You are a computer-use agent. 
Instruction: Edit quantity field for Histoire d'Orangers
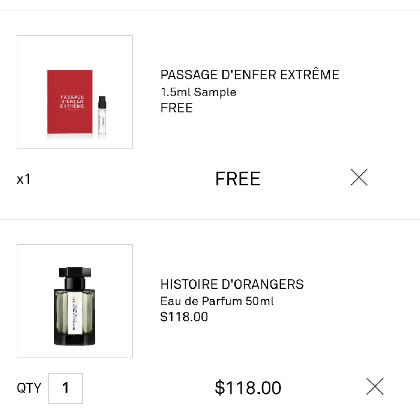coord(66,388)
